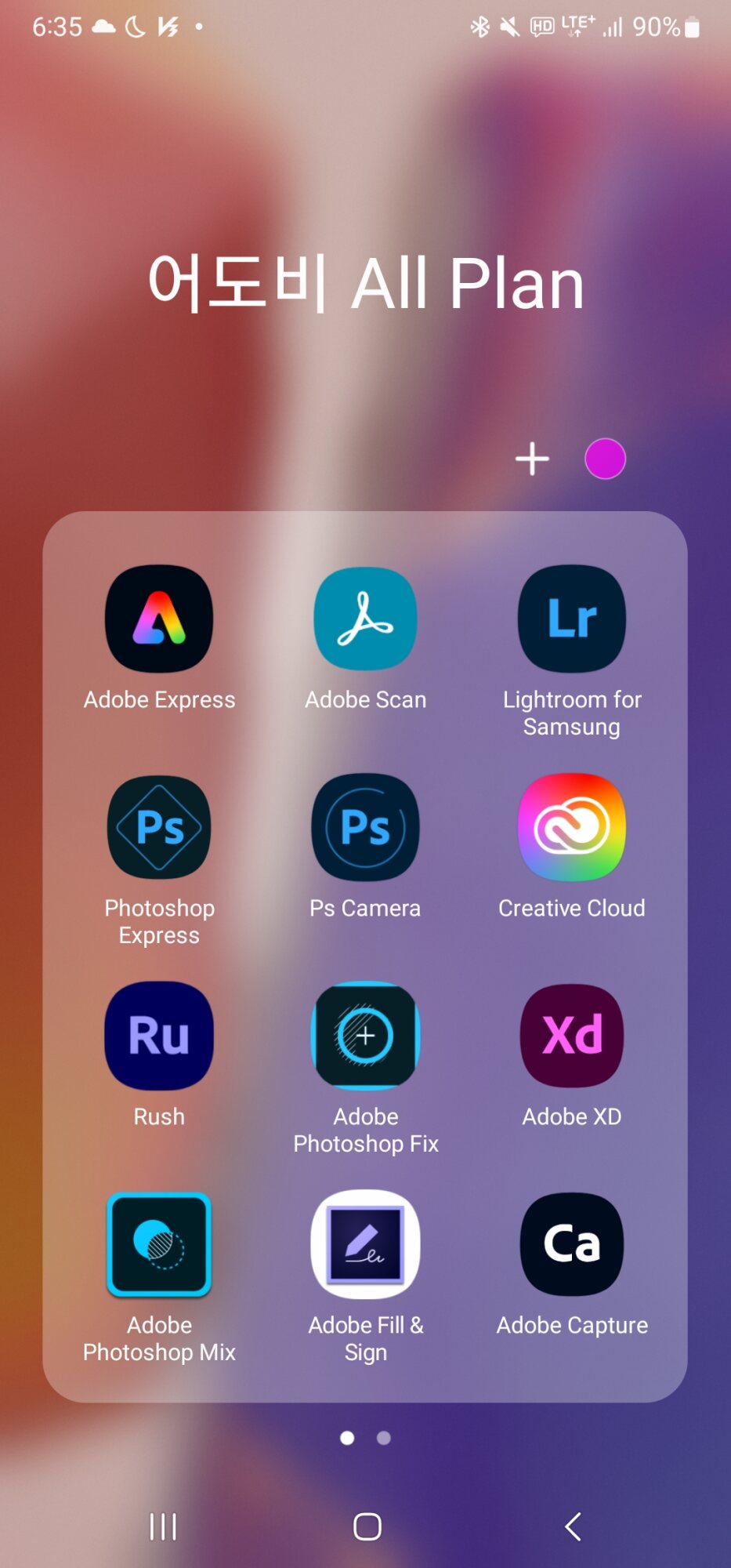Screen dimensions: 731x1568
Task: Launch Photoshop Express
Action: point(159,828)
